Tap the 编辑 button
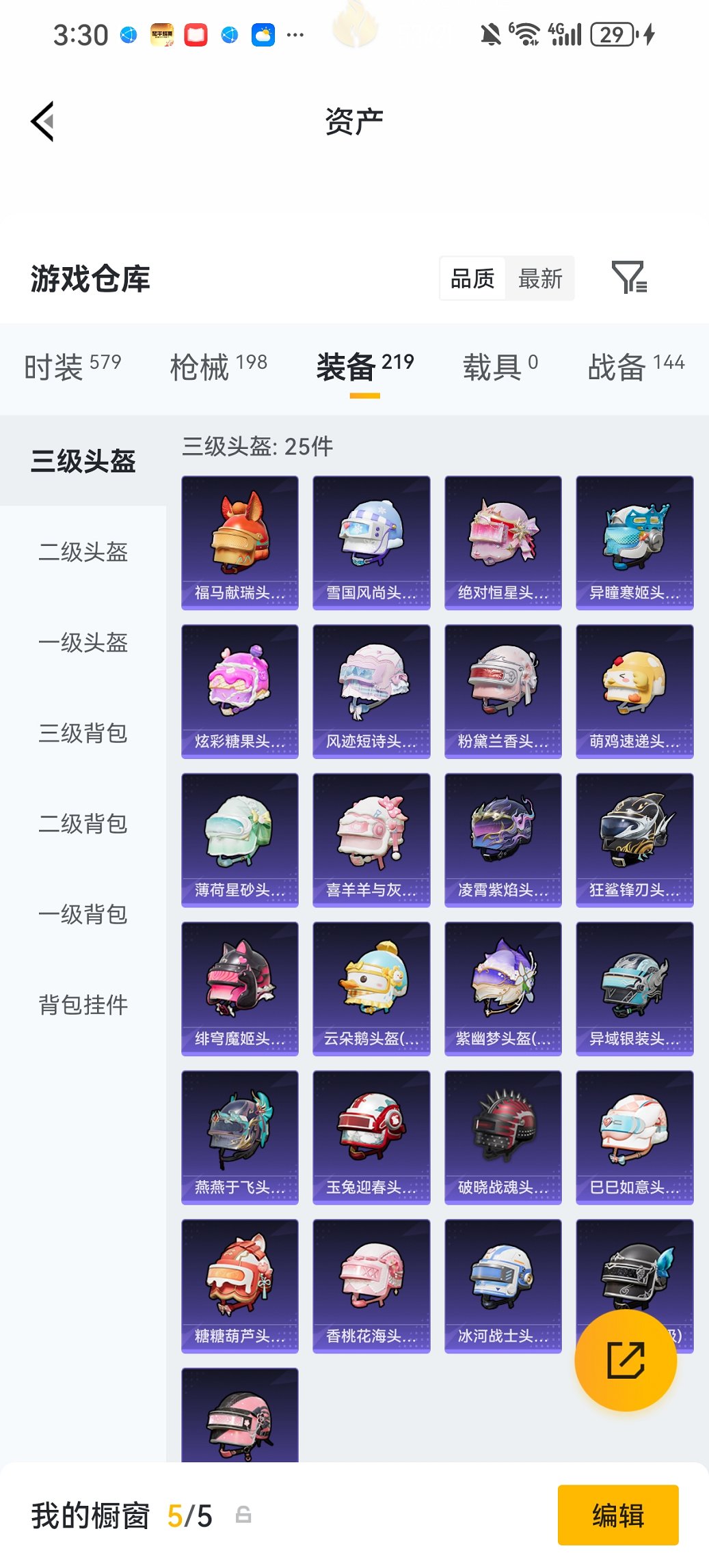Screen dimensions: 709x1568 tap(618, 1515)
